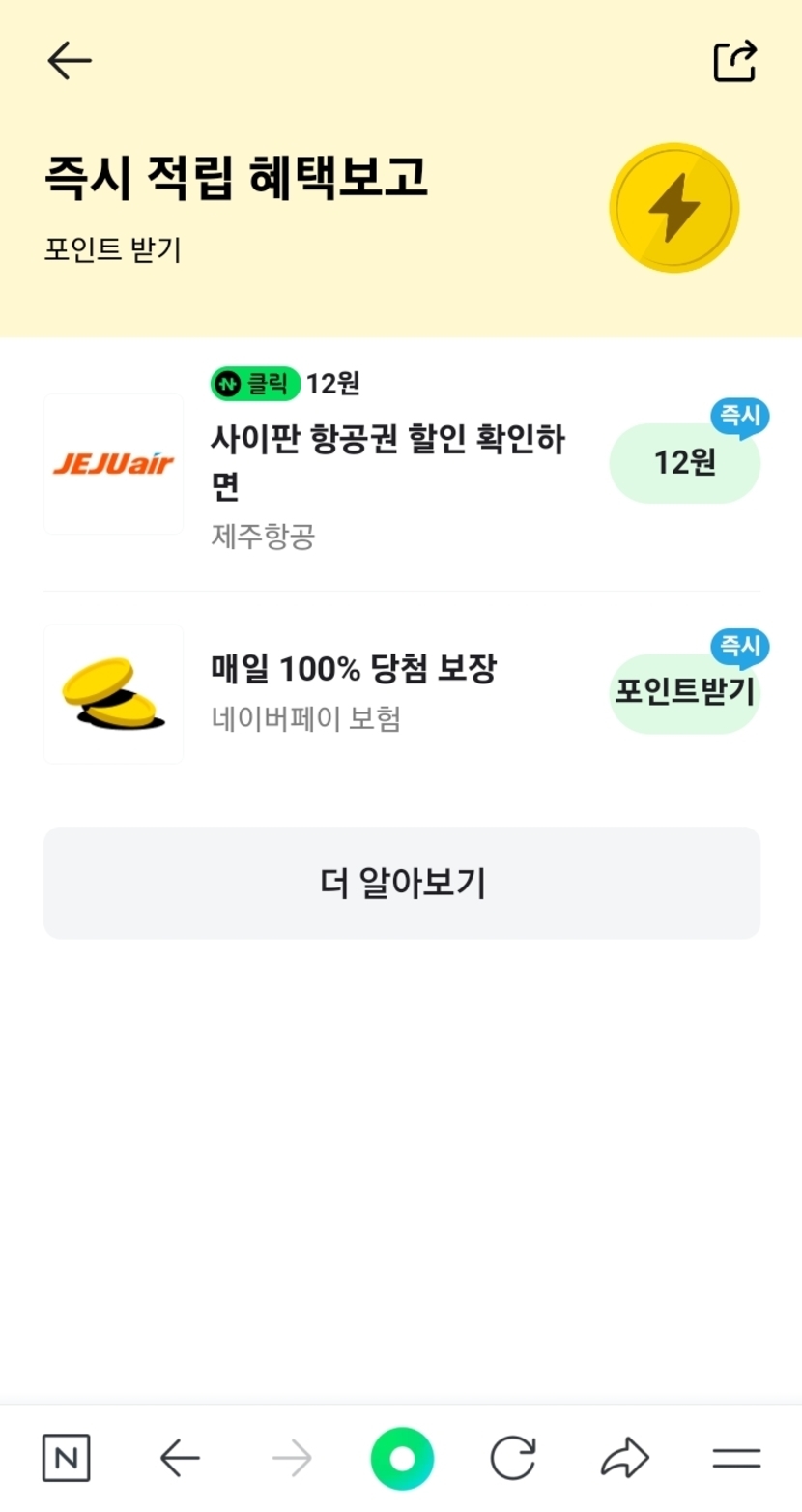The width and height of the screenshot is (802, 1512).
Task: Open the browser menu with two lines
Action: pyautogui.click(x=736, y=1458)
